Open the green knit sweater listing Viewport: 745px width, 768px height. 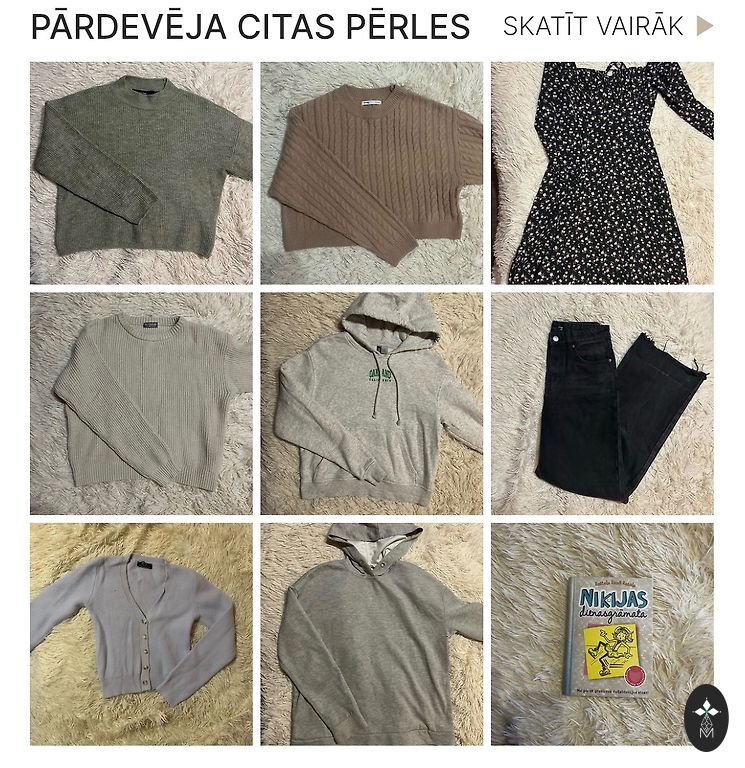pos(141,173)
